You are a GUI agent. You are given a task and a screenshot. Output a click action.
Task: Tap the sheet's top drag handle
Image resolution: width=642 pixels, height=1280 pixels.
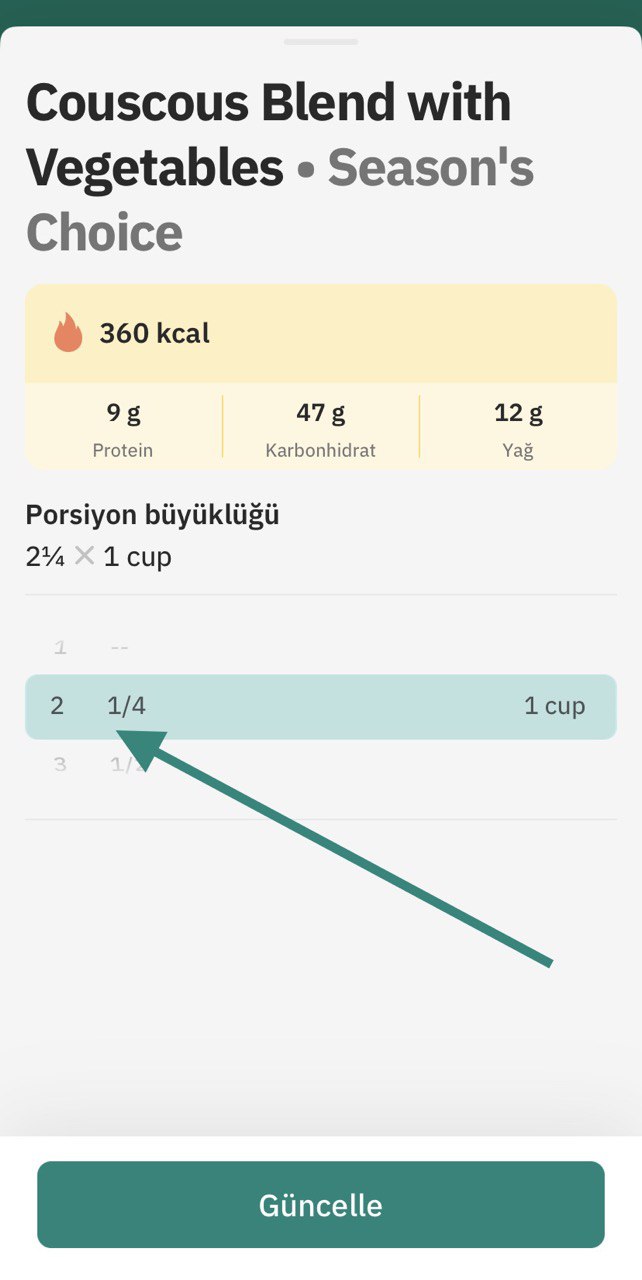(320, 42)
